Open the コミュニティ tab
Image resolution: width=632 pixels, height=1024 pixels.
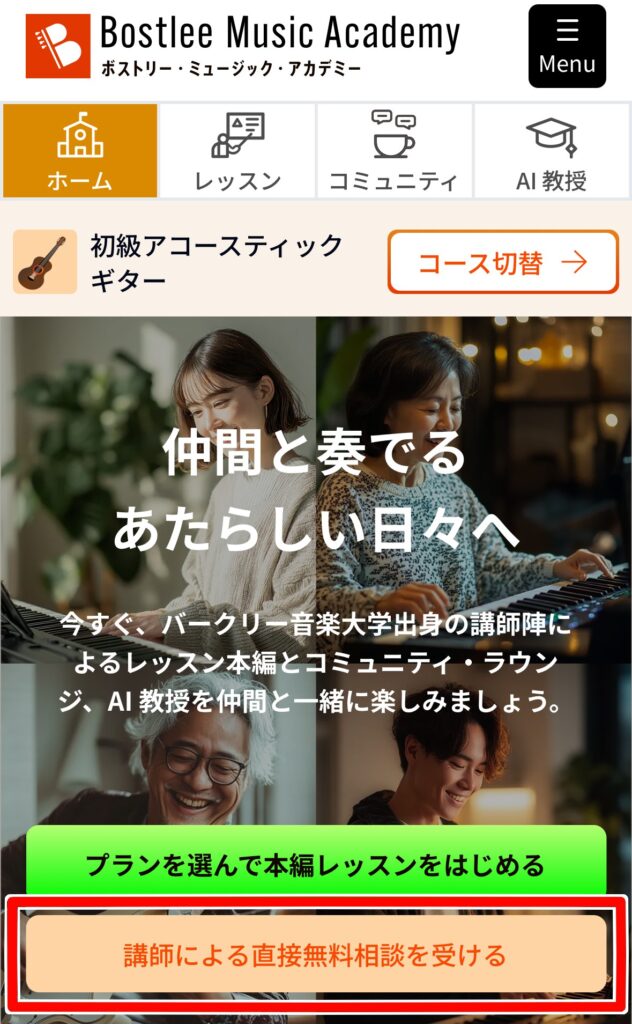coord(394,151)
